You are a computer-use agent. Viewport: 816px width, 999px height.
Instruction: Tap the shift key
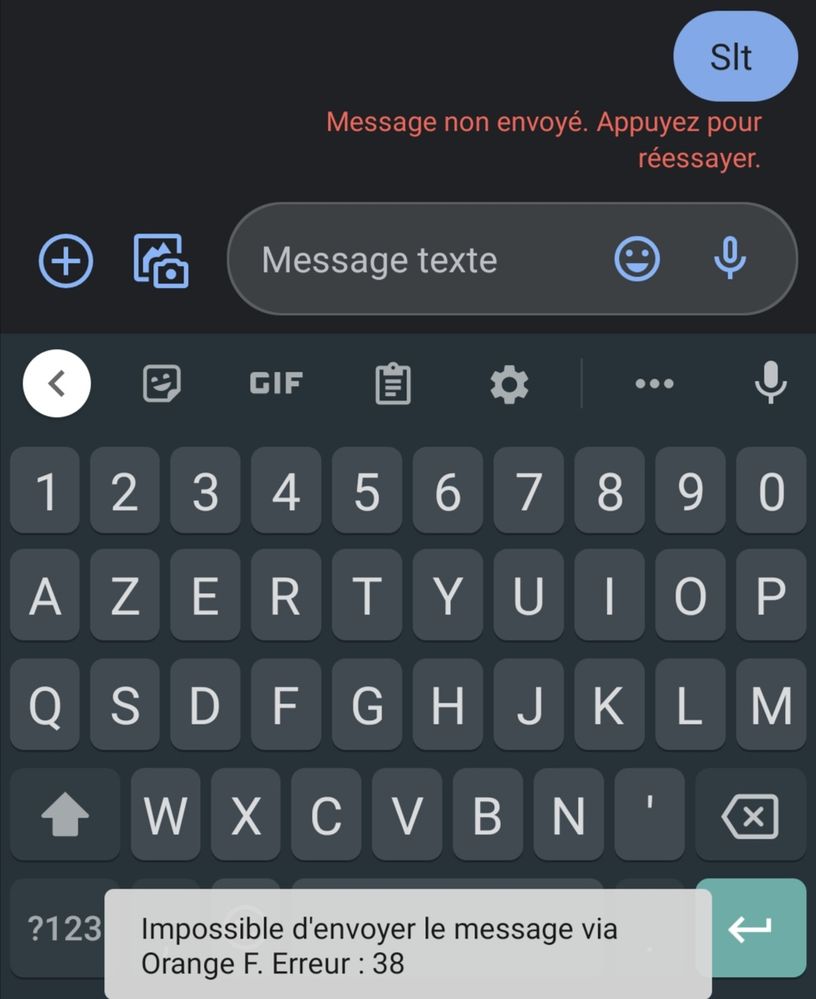point(66,817)
